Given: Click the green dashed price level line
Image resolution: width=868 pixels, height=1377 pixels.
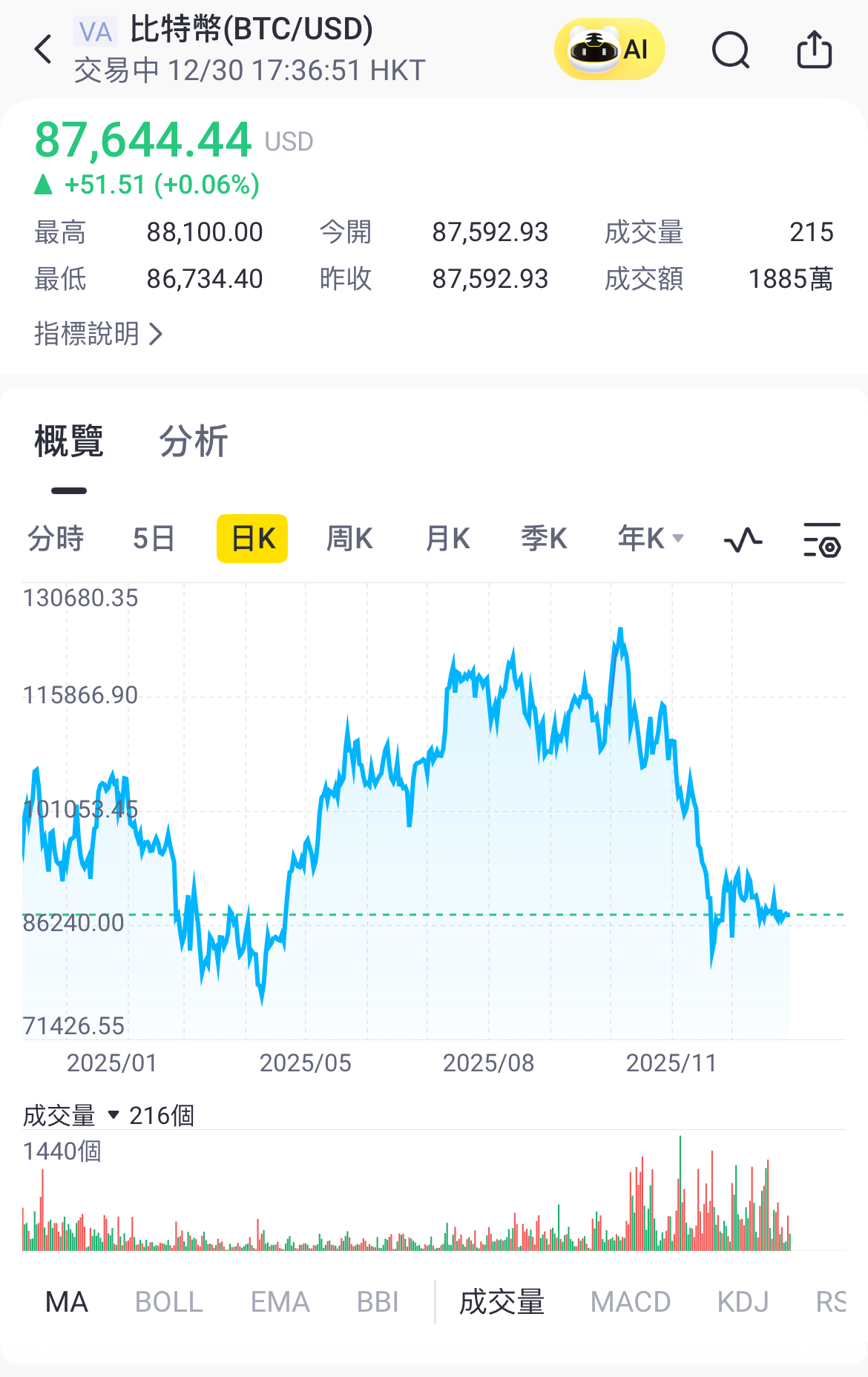Looking at the screenshot, I should (445, 916).
